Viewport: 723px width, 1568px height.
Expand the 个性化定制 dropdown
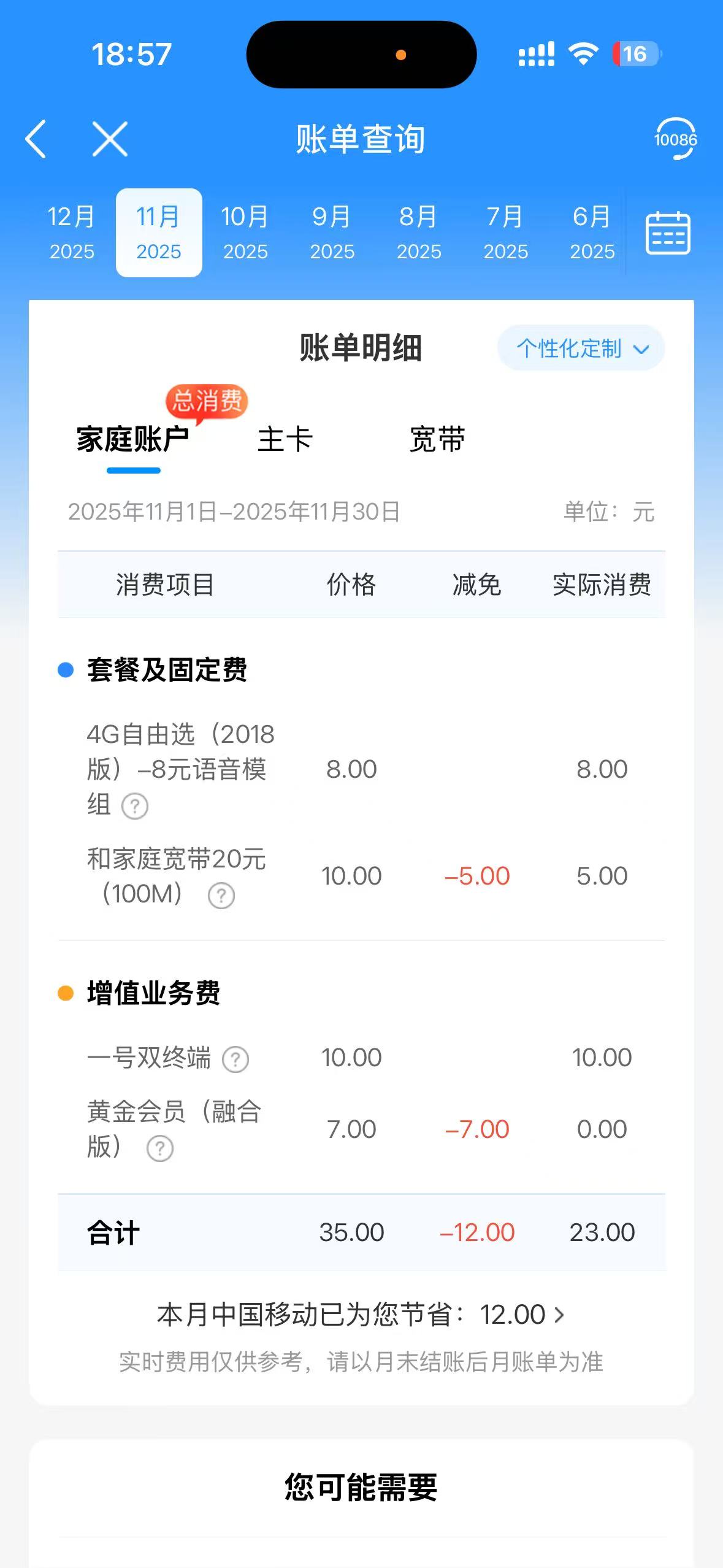pyautogui.click(x=581, y=348)
